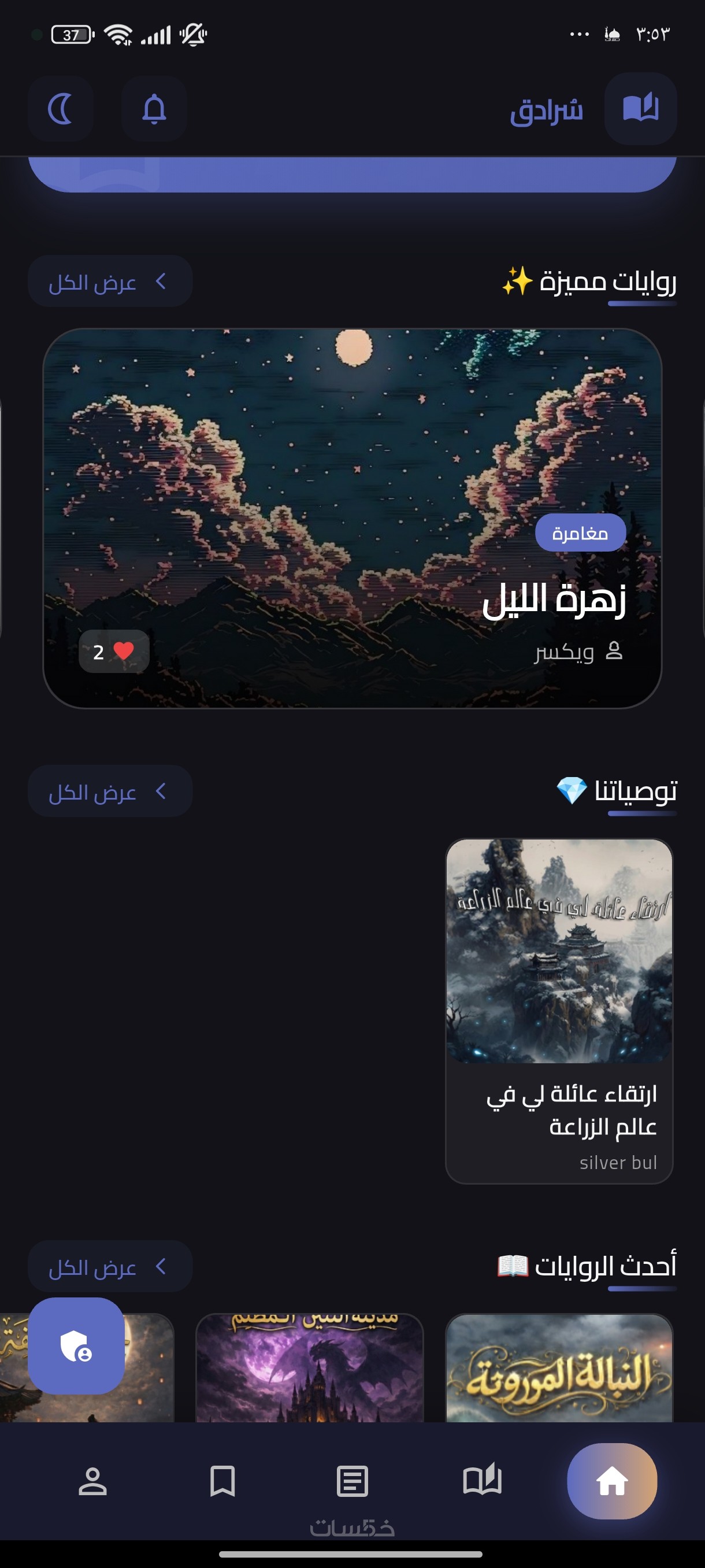Open the purple dragon castle novel card
The width and height of the screenshot is (705, 1568).
point(309,1370)
